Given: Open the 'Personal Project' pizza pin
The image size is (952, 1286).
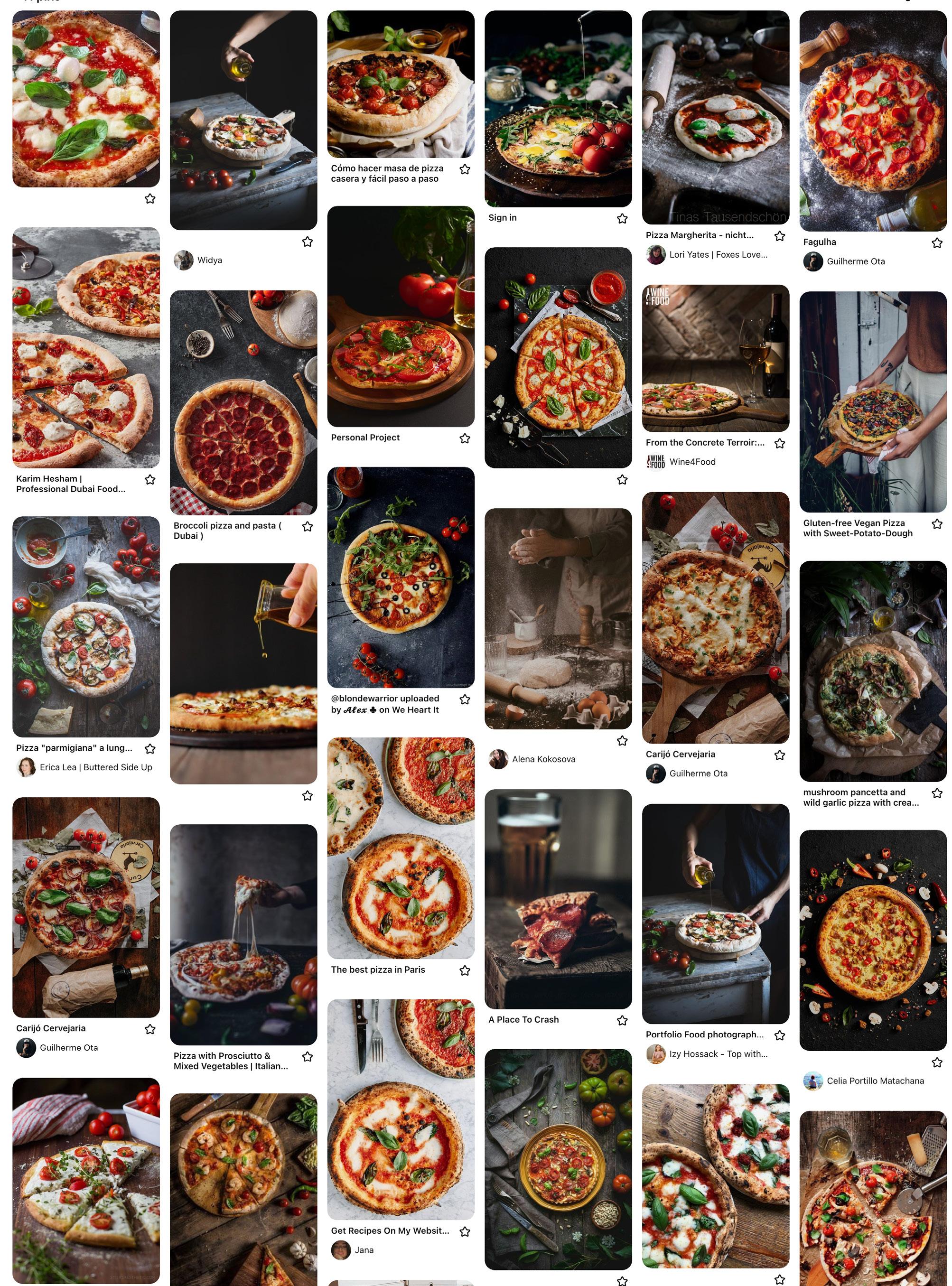Looking at the screenshot, I should coord(401,317).
